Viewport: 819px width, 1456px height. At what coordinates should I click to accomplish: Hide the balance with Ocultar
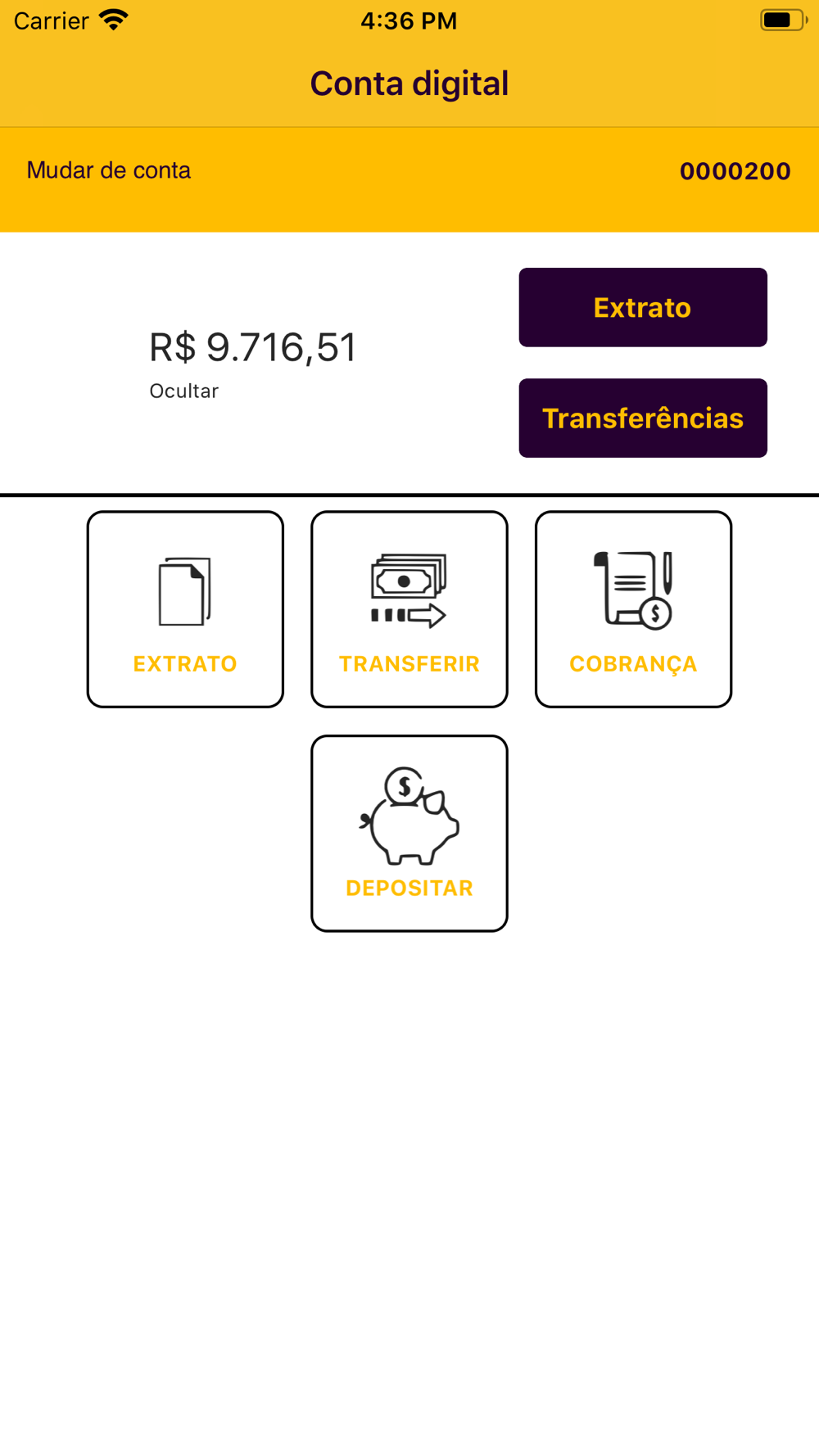(x=183, y=391)
